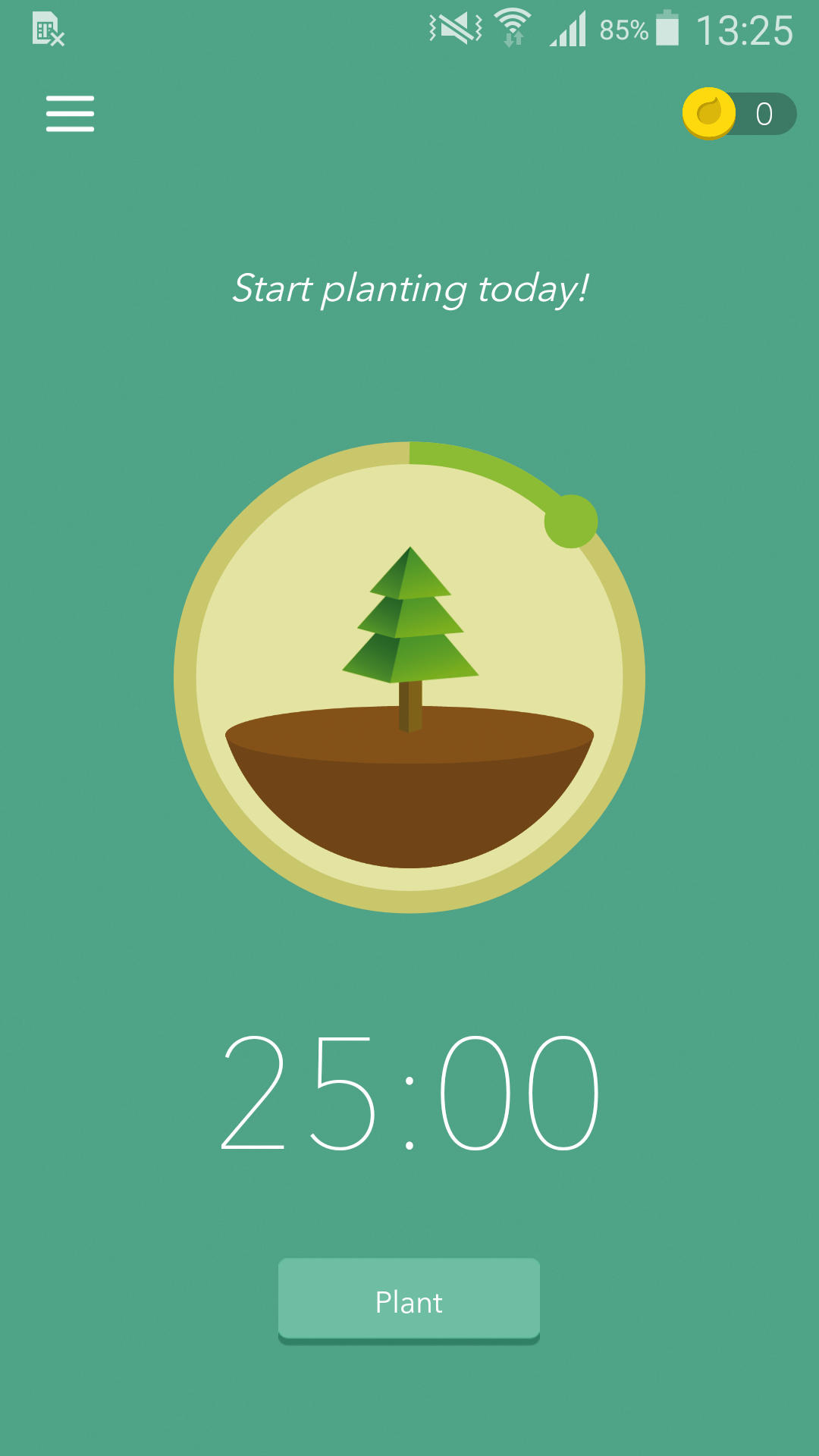Open the hamburger drawer menu
This screenshot has height=1456, width=819.
(x=70, y=114)
